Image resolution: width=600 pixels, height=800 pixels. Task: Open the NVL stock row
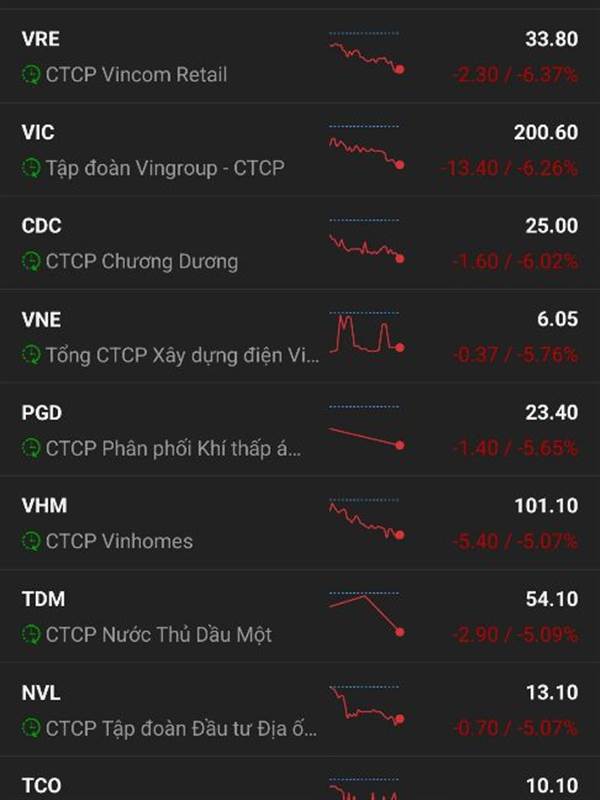[x=300, y=710]
